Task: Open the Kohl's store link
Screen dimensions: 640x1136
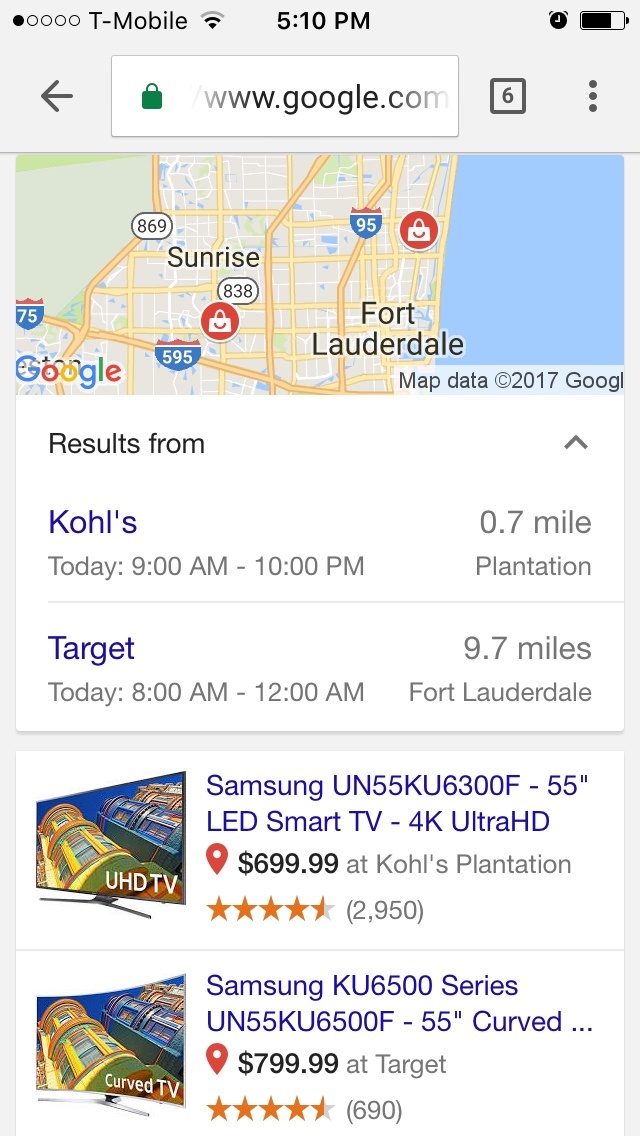Action: pos(93,522)
